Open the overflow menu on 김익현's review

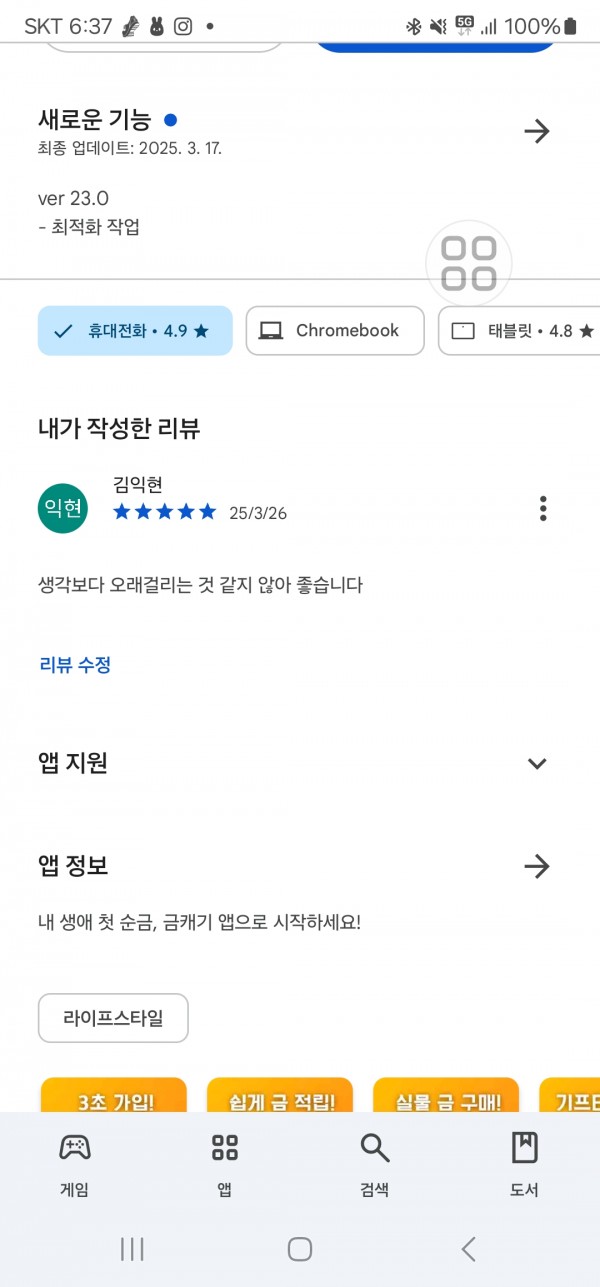coord(543,508)
